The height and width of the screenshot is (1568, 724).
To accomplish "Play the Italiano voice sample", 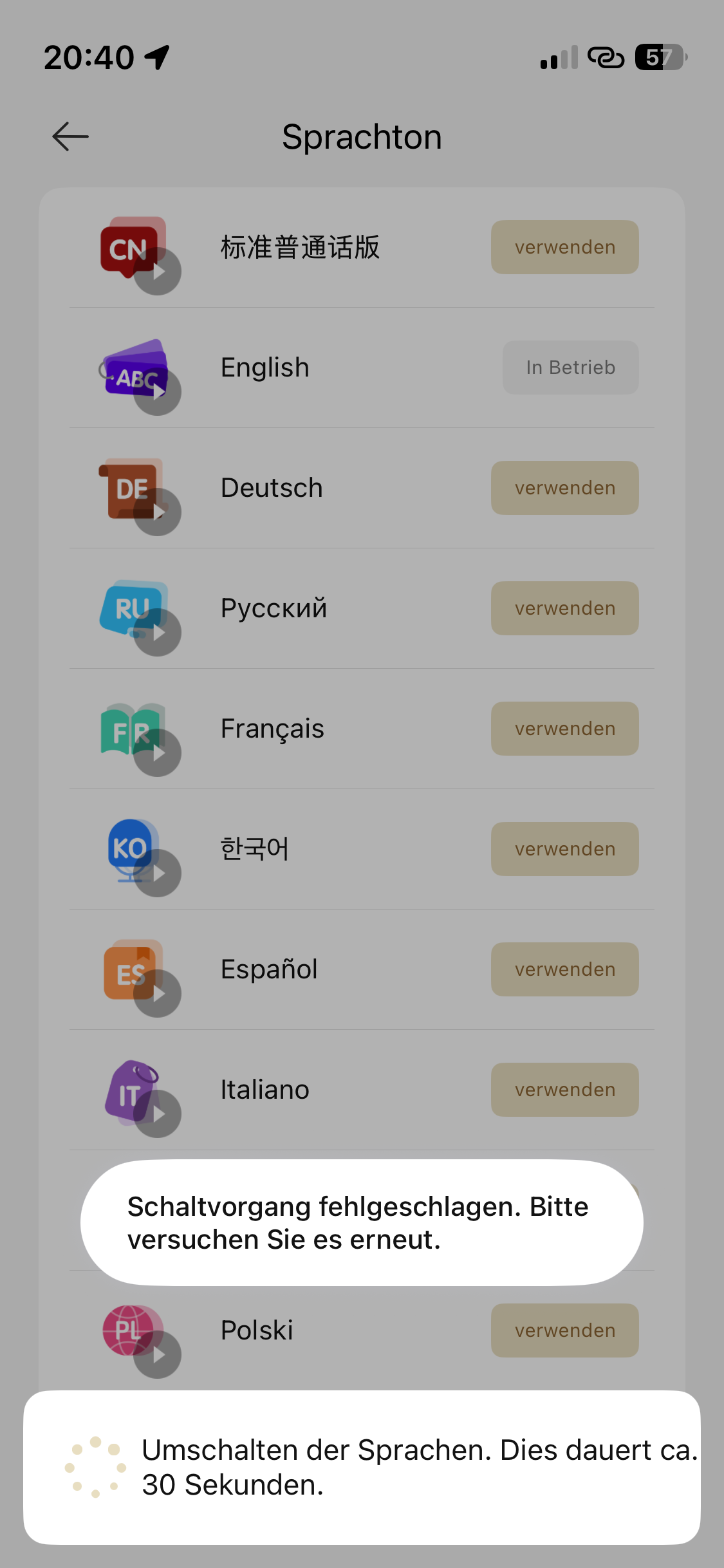I will click(158, 1114).
